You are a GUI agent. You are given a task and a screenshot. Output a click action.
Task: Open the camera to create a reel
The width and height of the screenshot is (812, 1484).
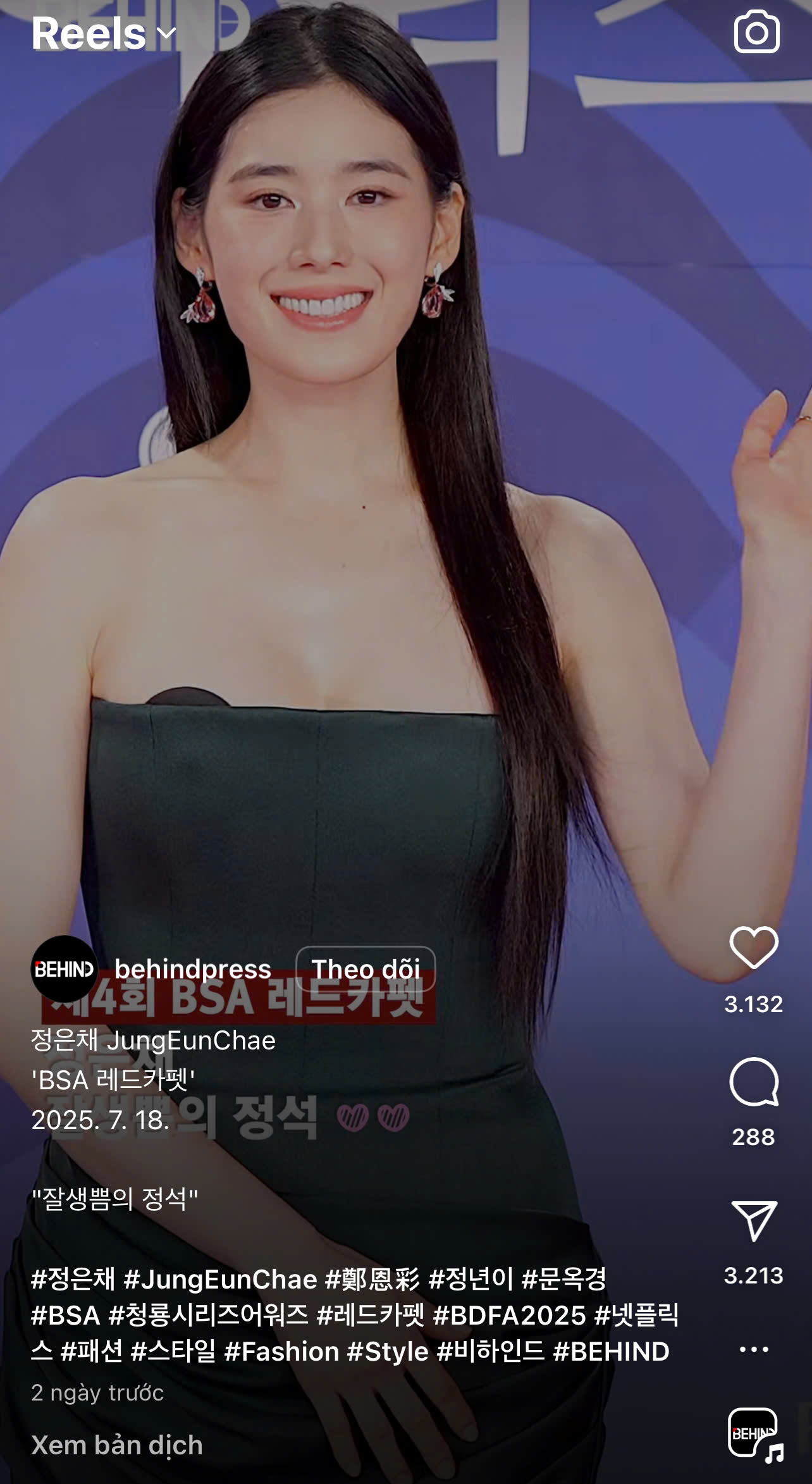[756, 32]
